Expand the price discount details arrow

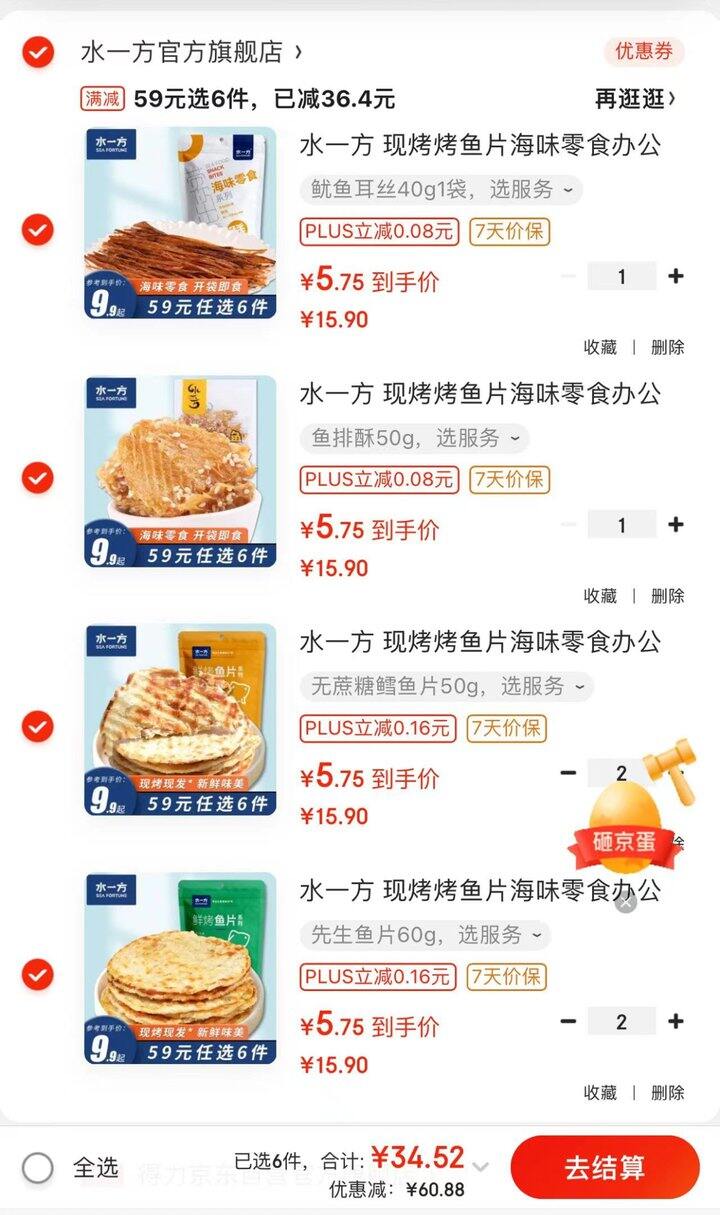coord(481,1166)
